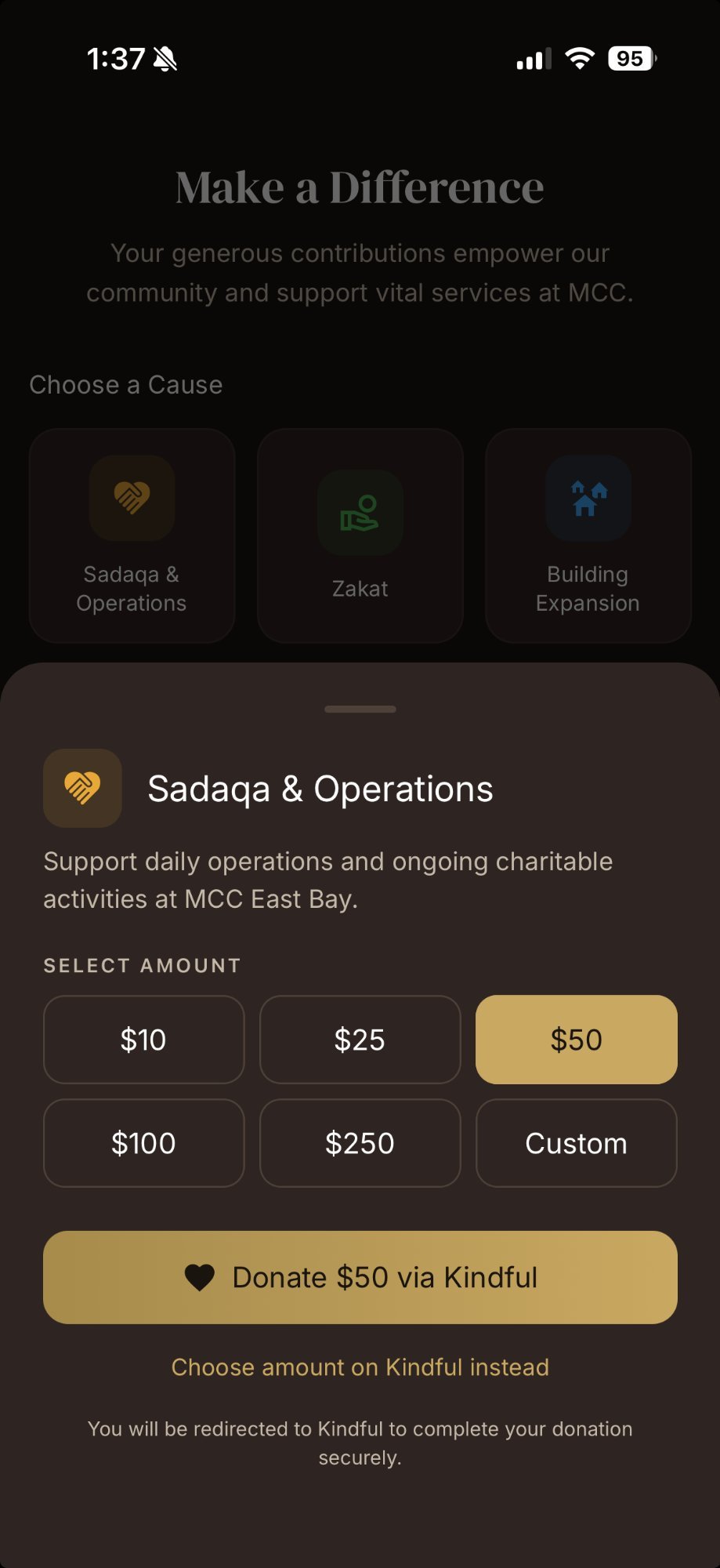This screenshot has height=1568, width=720.
Task: Deselect the highlighted $50 amount
Action: 576,1040
